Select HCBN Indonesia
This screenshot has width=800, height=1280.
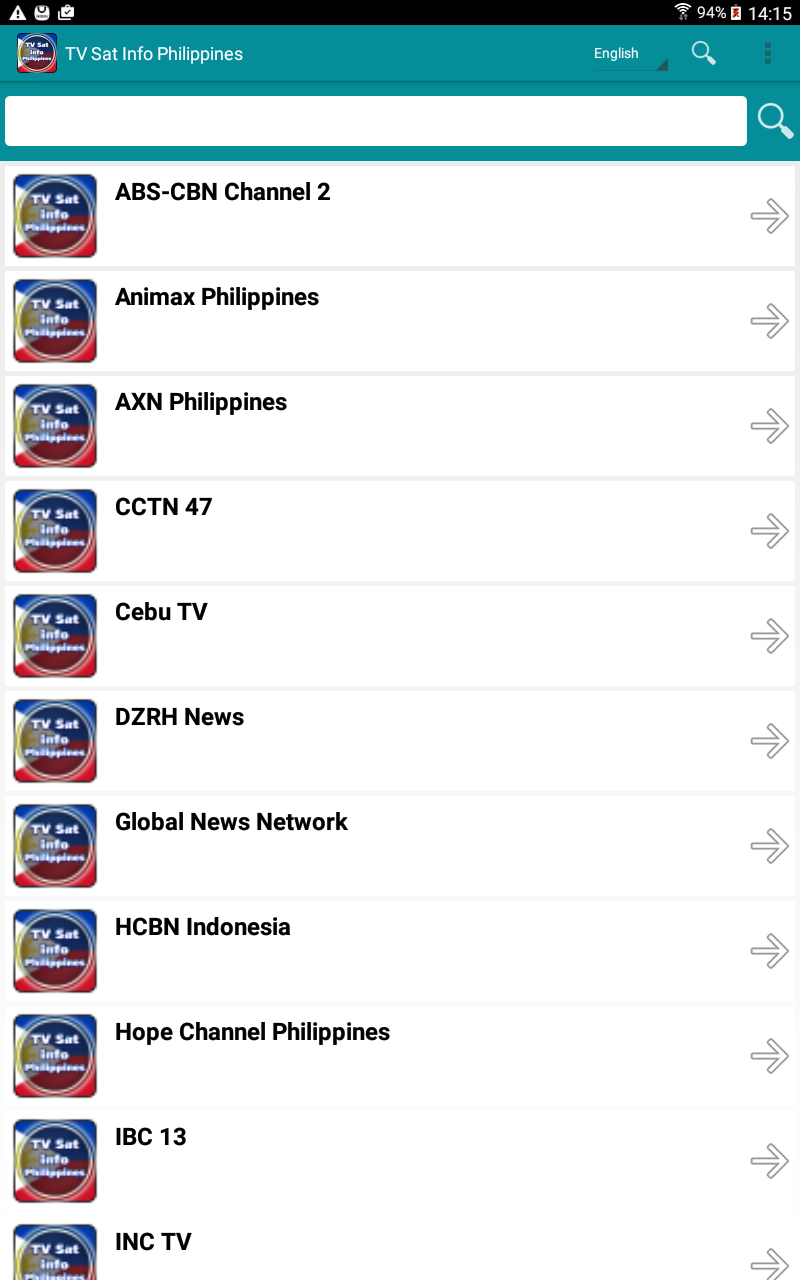click(400, 951)
